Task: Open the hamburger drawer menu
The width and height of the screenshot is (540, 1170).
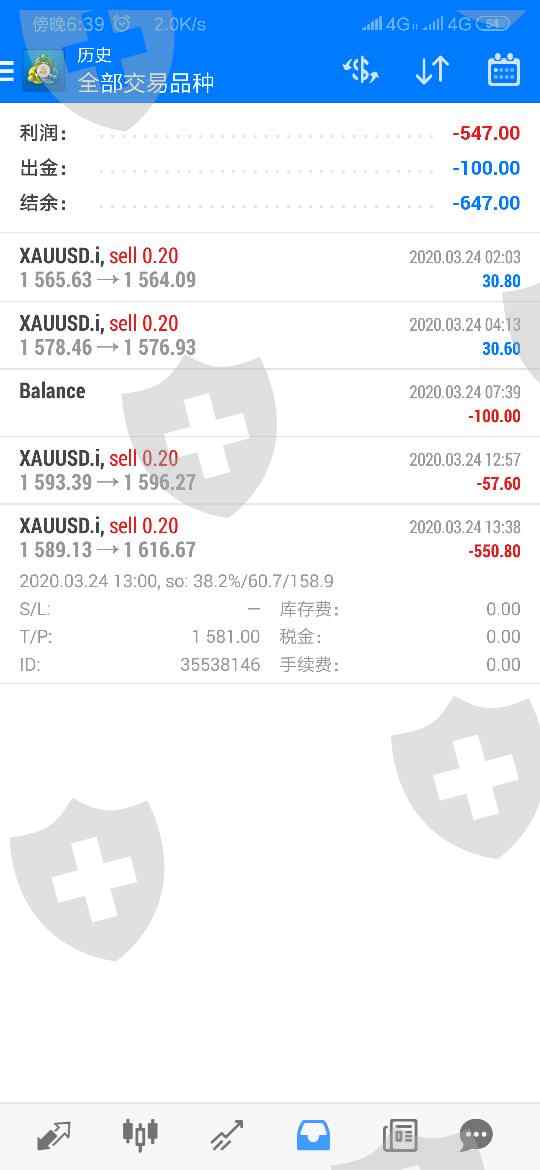Action: pos(7,71)
